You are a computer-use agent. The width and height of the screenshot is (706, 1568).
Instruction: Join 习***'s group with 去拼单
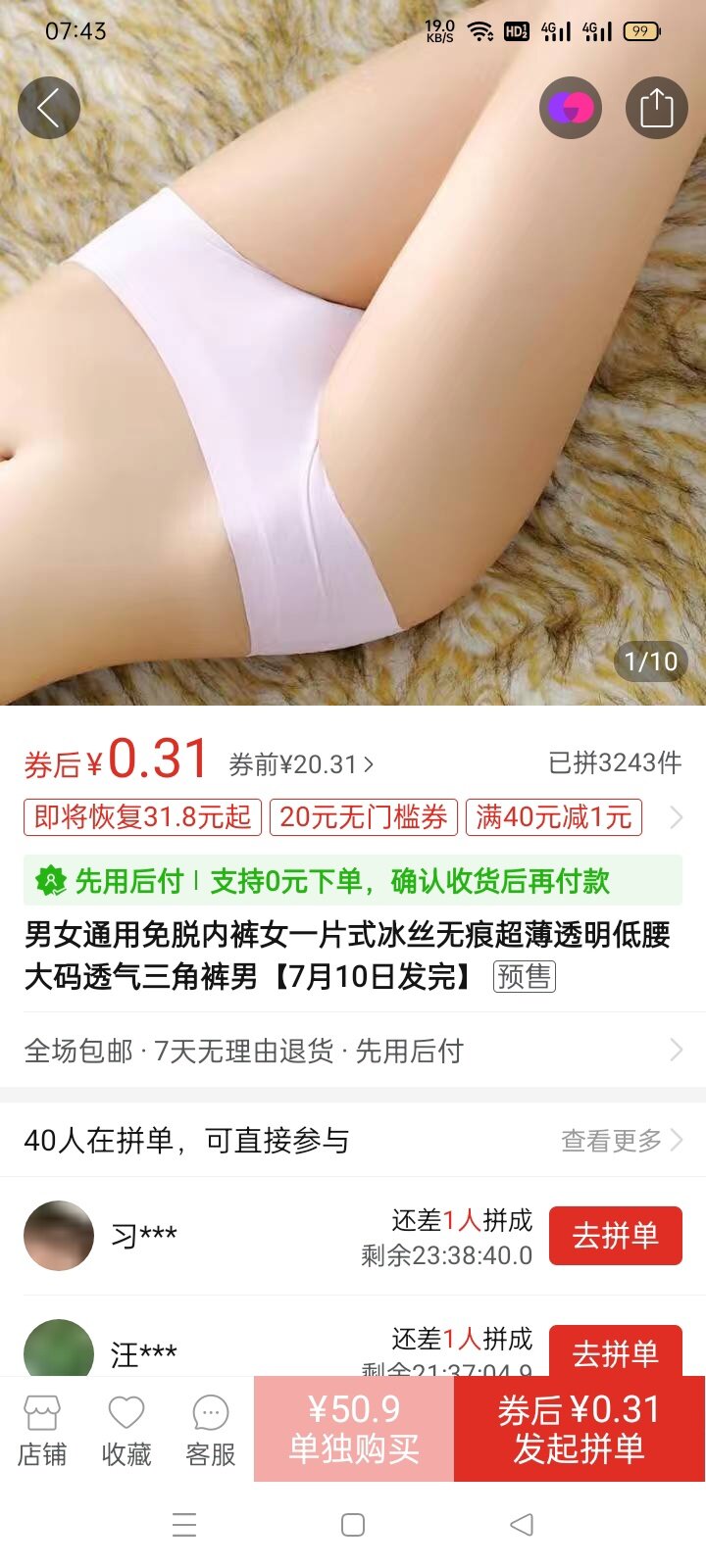pyautogui.click(x=615, y=1236)
